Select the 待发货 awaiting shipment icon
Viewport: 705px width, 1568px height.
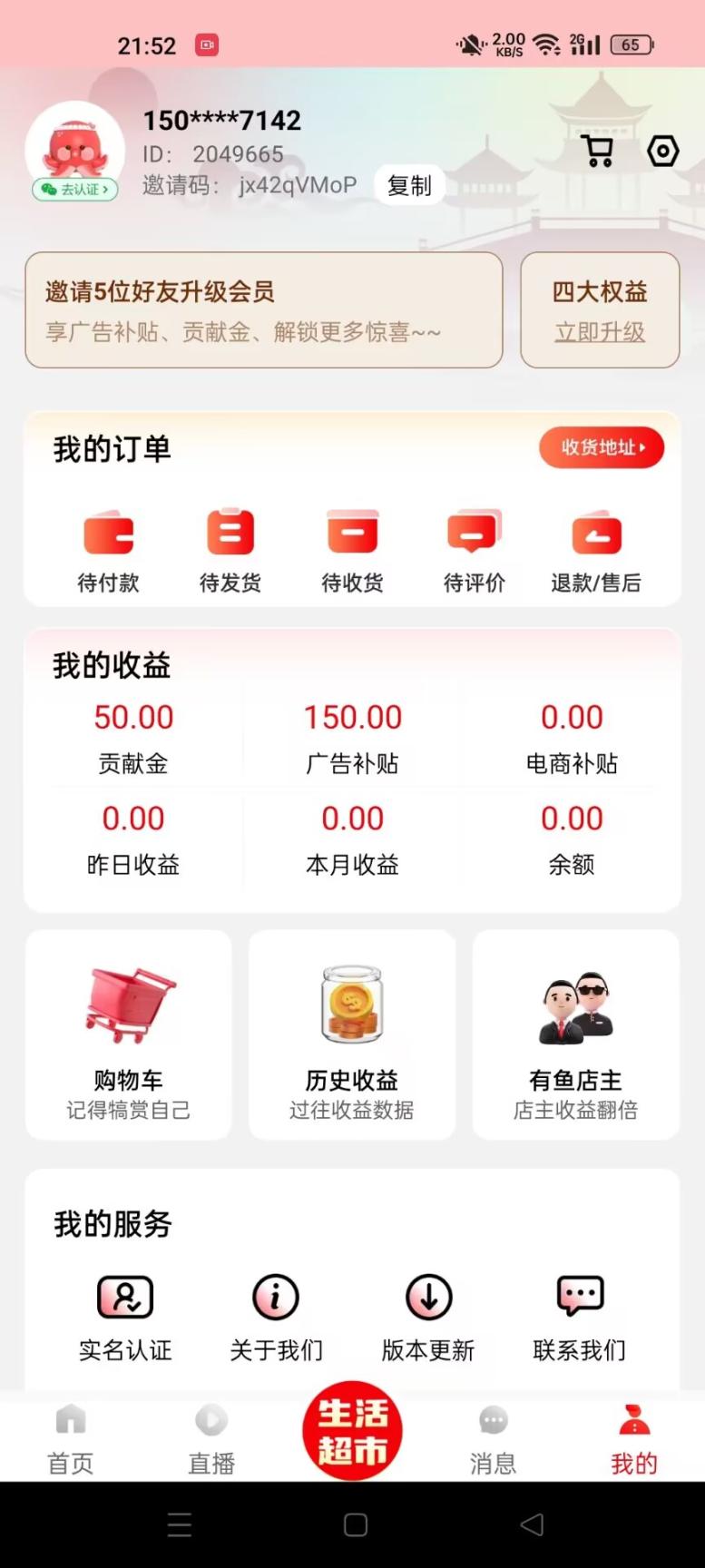click(230, 544)
